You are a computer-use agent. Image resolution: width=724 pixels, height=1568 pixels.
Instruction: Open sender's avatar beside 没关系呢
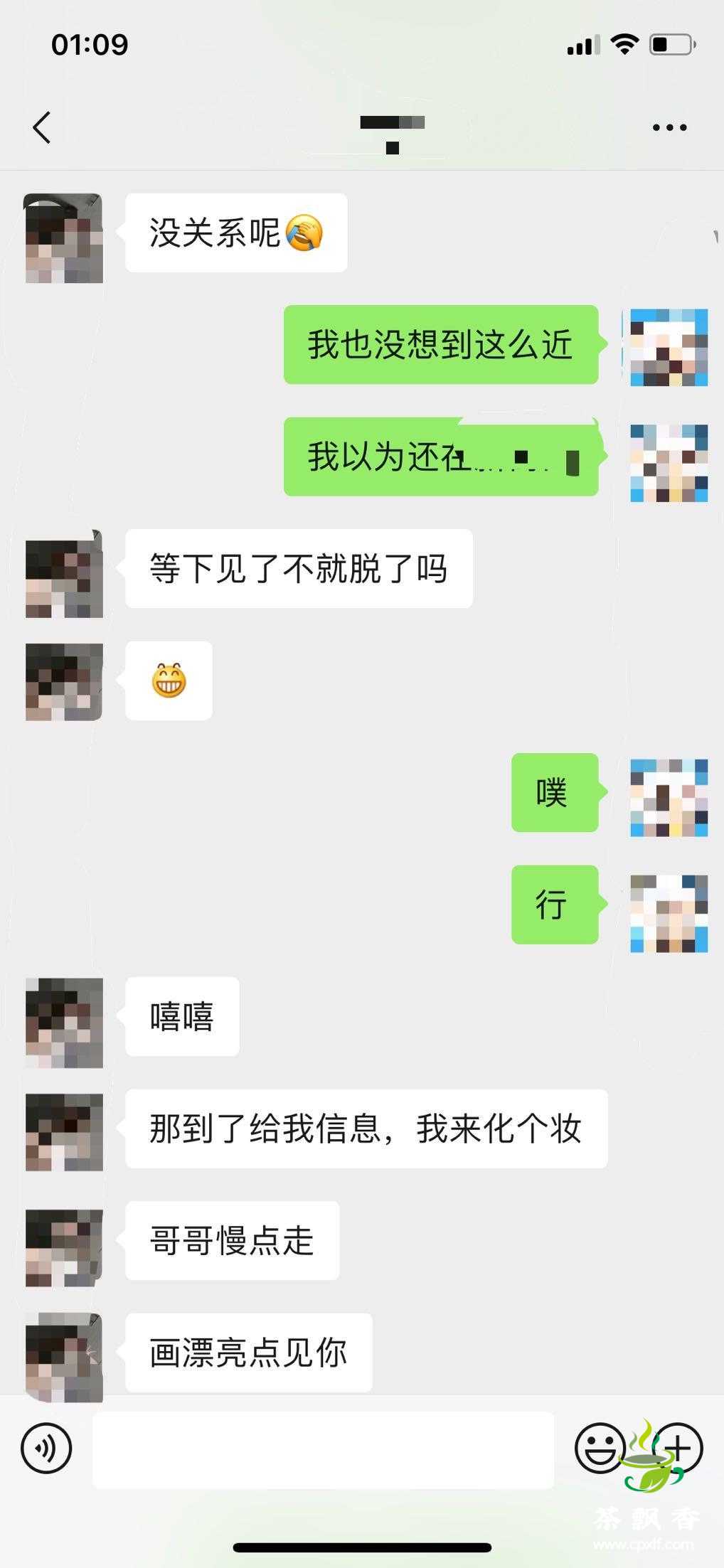coord(64,238)
